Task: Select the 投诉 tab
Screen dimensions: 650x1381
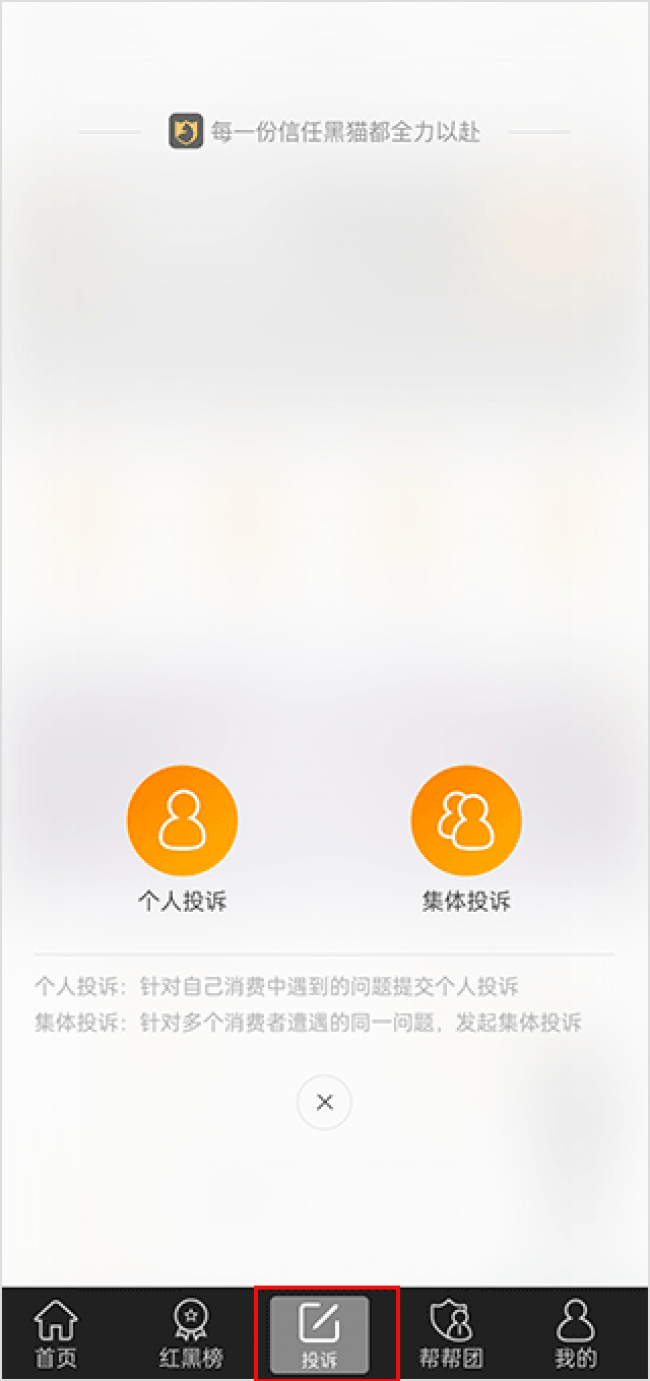Action: [320, 1333]
